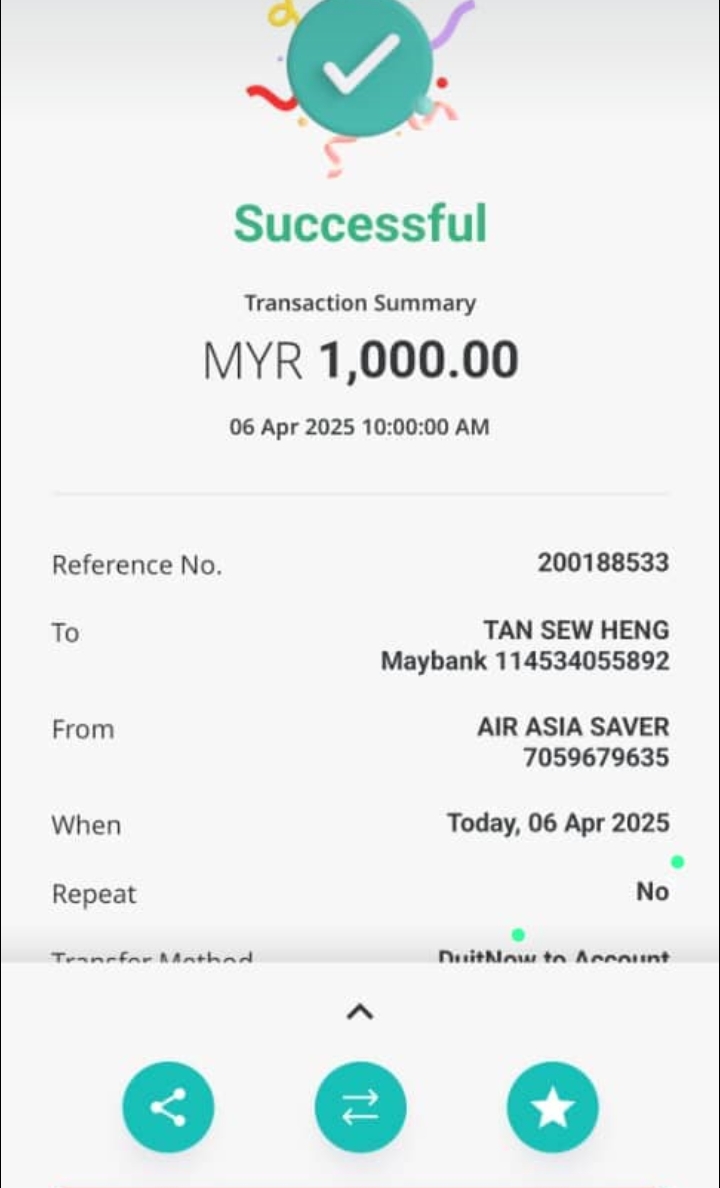
Task: Share the transaction receipt
Action: pyautogui.click(x=168, y=1107)
